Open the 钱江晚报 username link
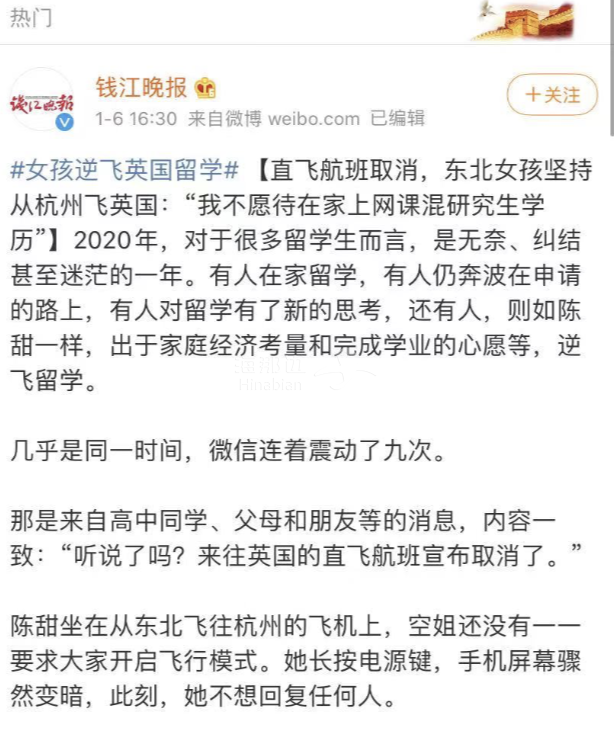 (x=141, y=88)
